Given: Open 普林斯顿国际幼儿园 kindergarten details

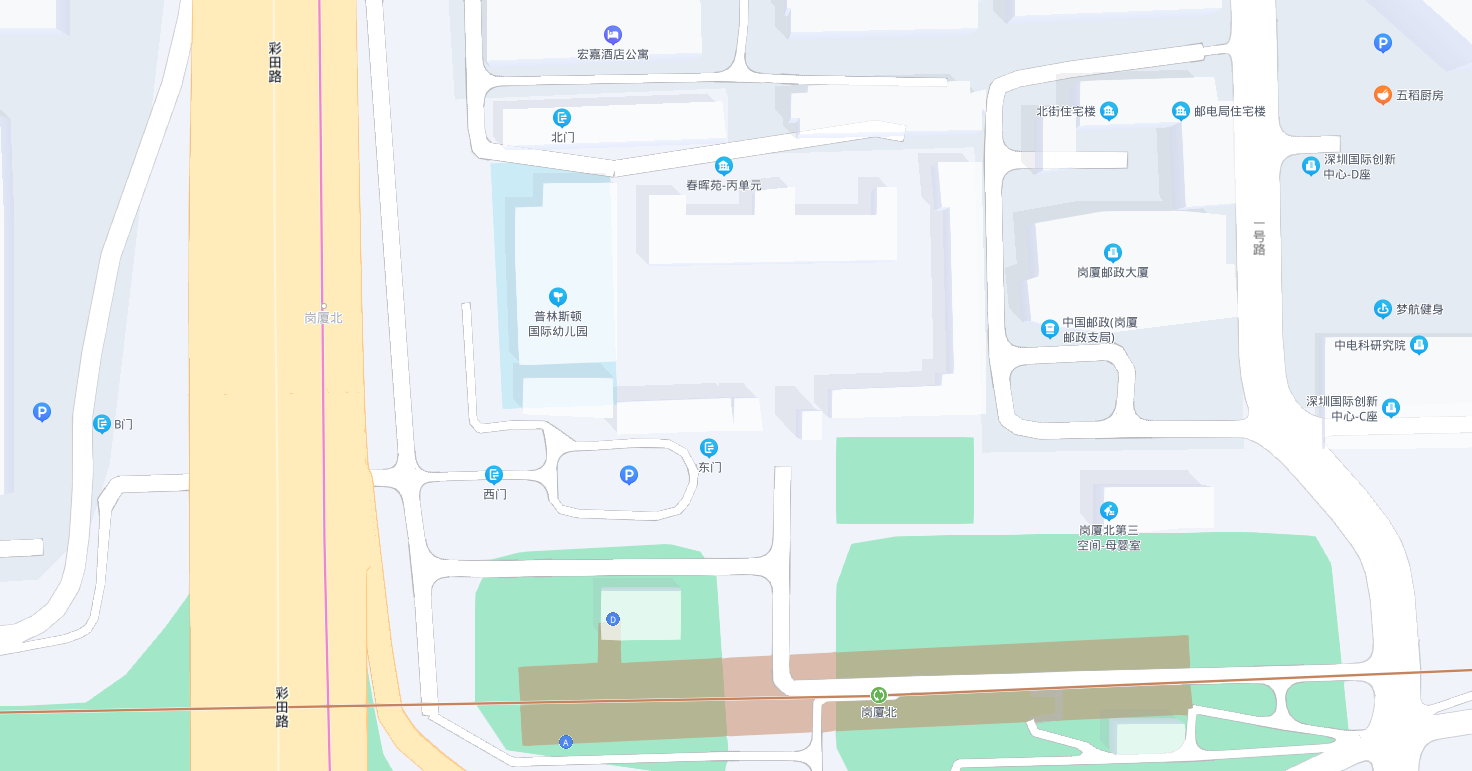Looking at the screenshot, I should pyautogui.click(x=558, y=296).
